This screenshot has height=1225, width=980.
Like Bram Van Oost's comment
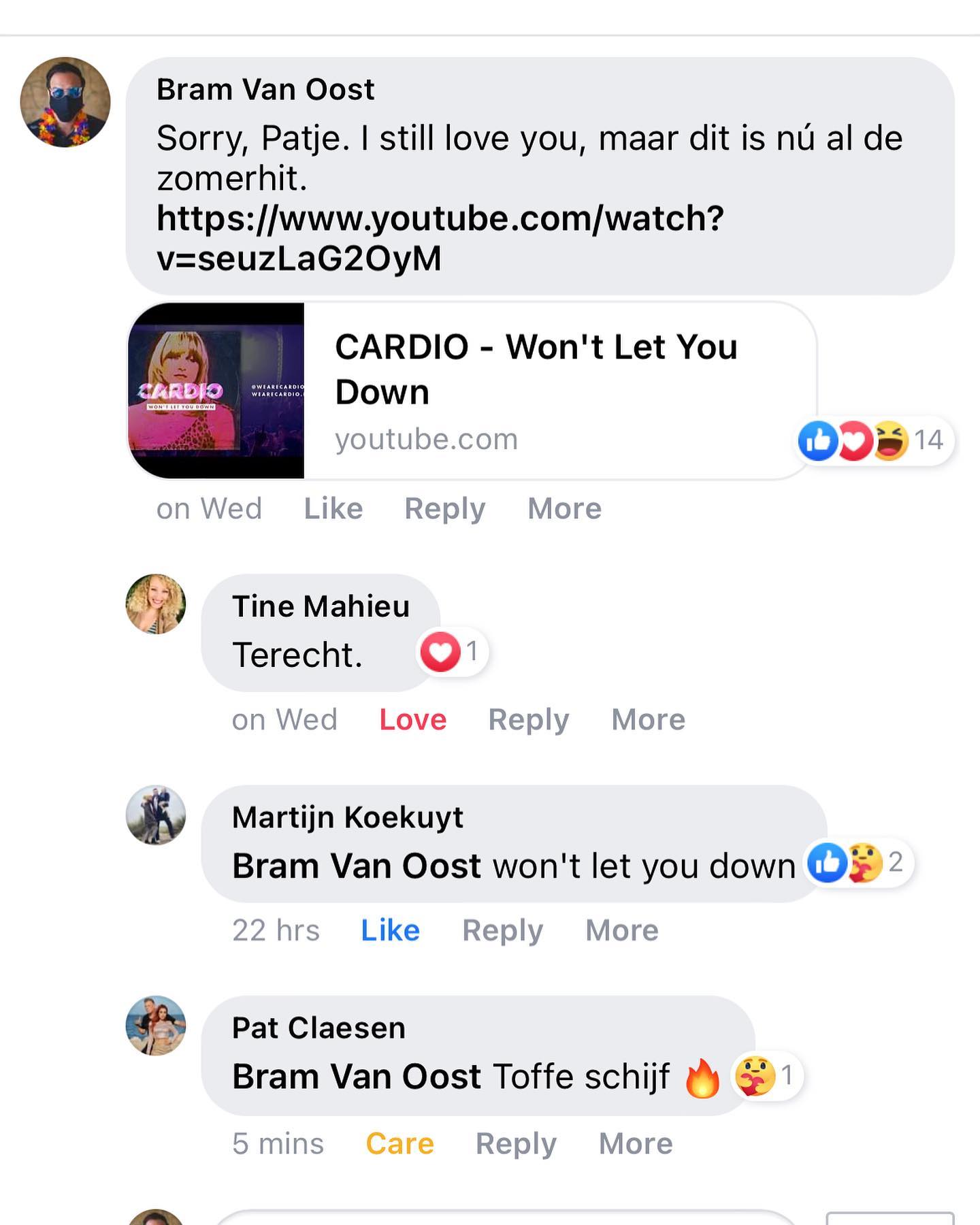coord(333,509)
